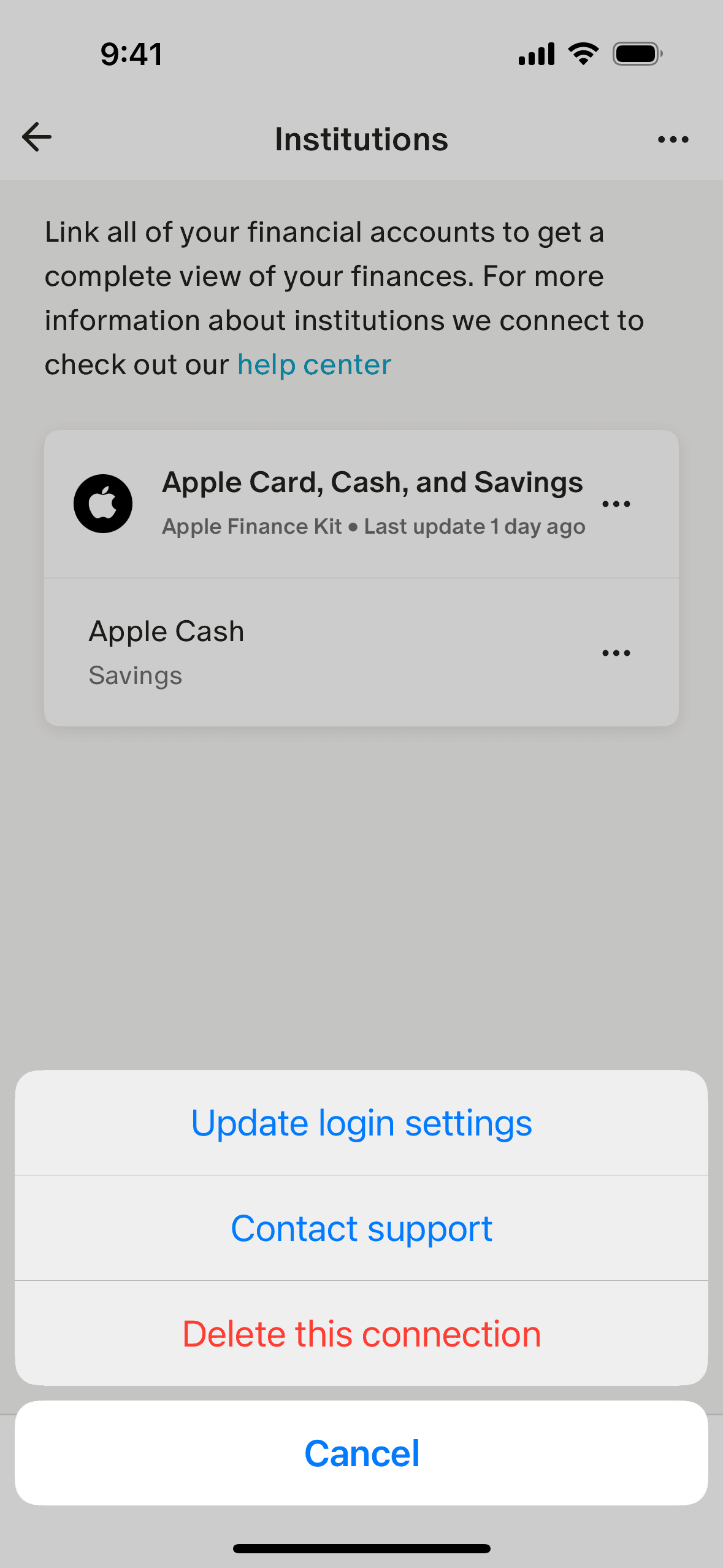Select Update login settings
Screen dimensions: 723x1568
pyautogui.click(x=361, y=1123)
